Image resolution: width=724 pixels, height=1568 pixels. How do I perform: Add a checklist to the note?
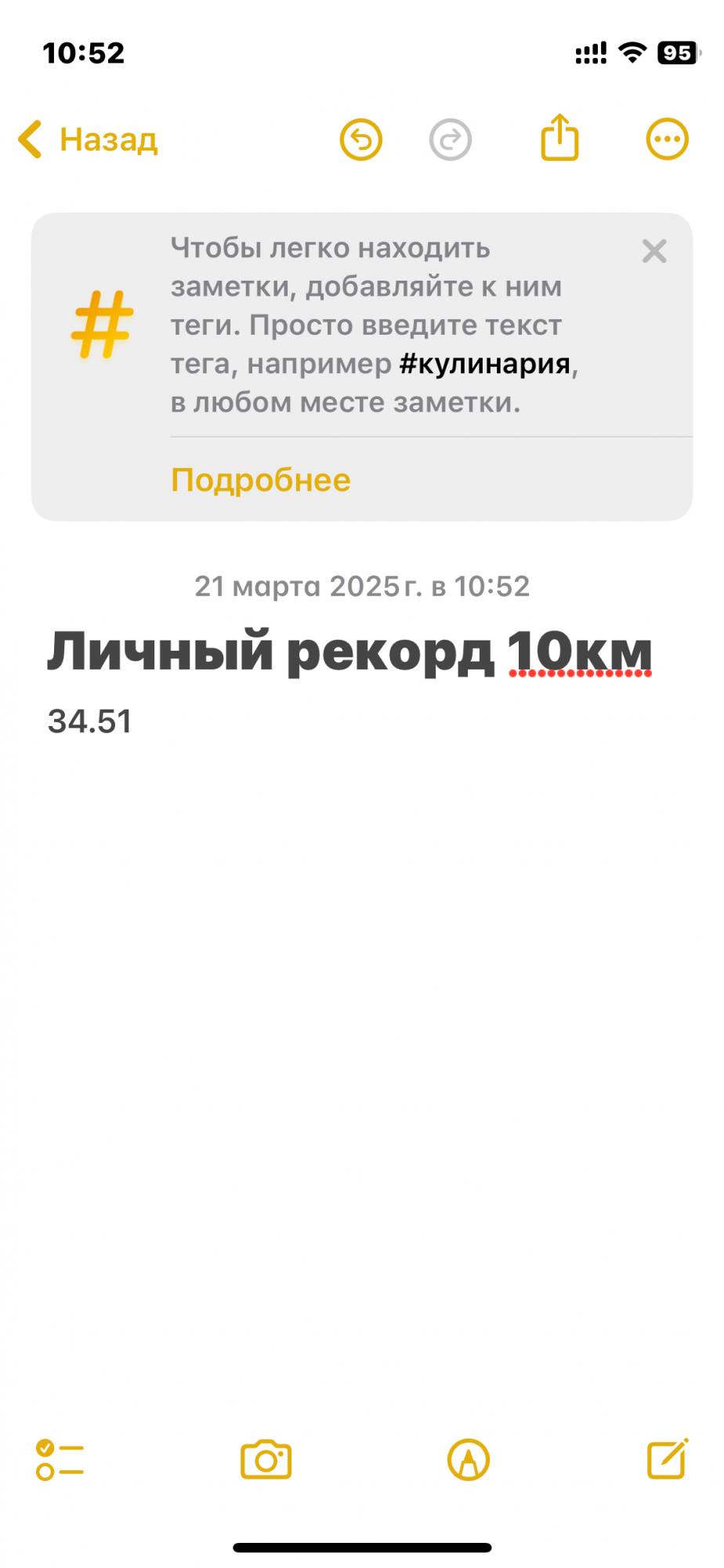tap(60, 1460)
